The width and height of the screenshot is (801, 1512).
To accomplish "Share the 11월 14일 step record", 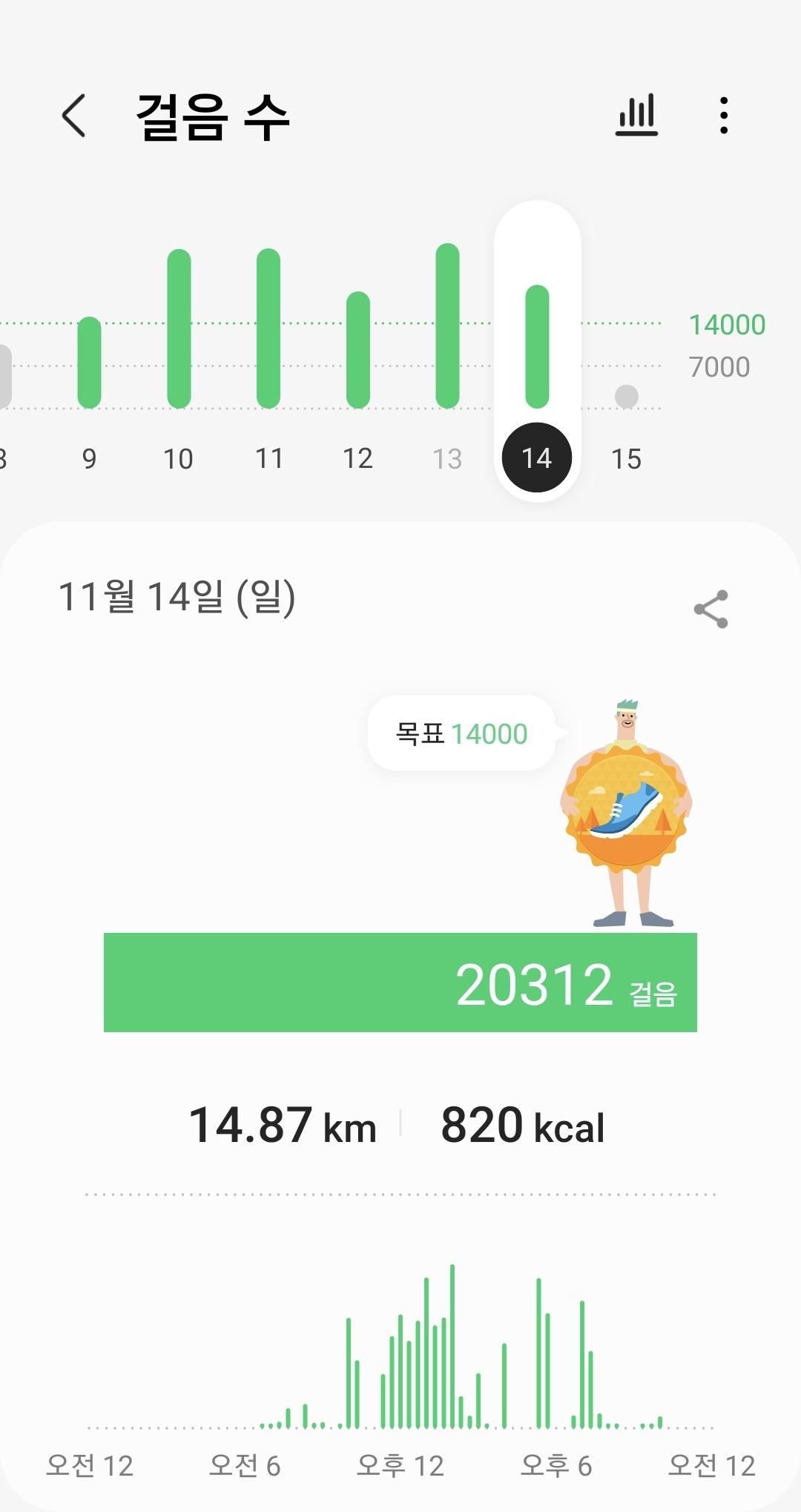I will click(x=711, y=609).
